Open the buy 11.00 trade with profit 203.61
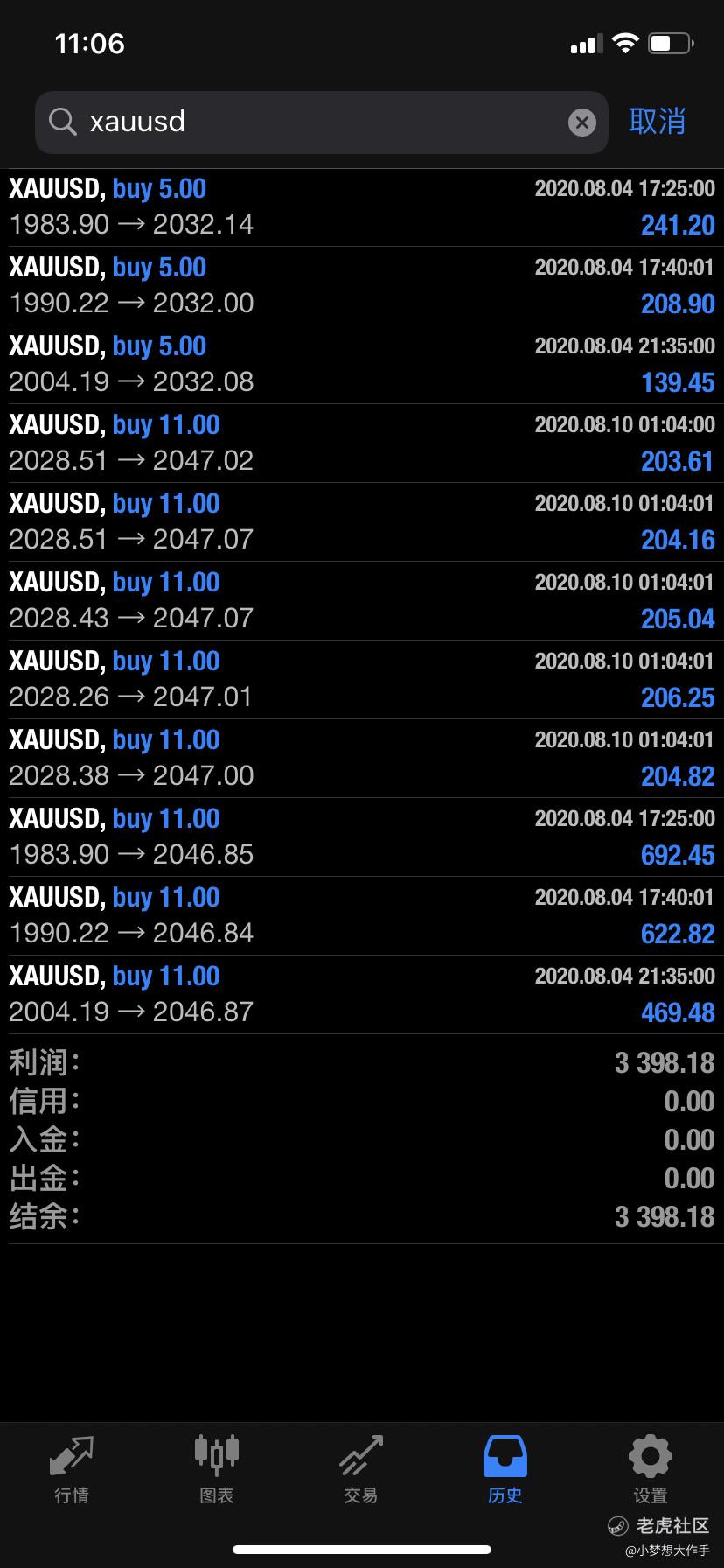Image resolution: width=724 pixels, height=1568 pixels. pos(362,444)
